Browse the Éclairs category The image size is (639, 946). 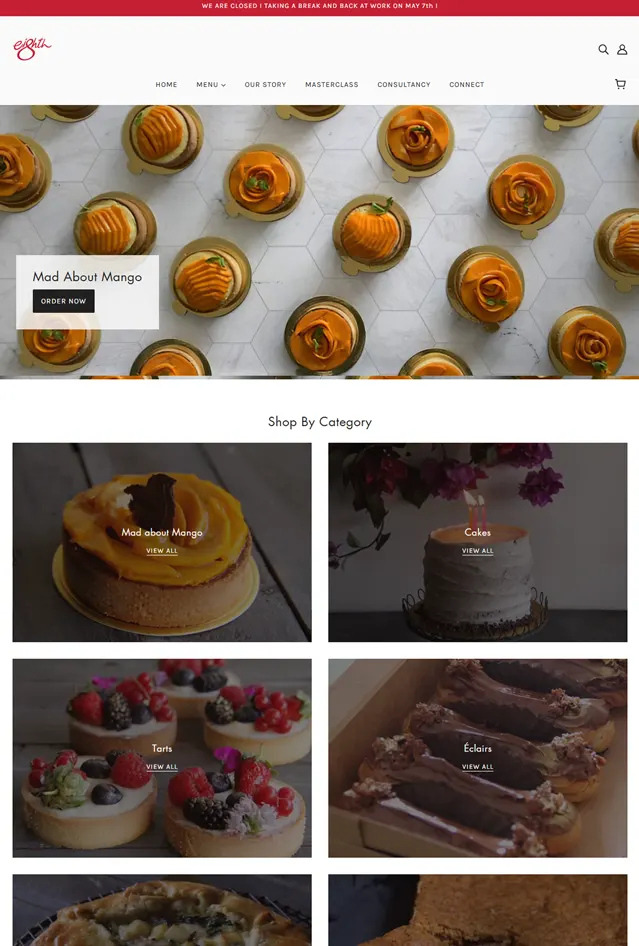coord(477,767)
